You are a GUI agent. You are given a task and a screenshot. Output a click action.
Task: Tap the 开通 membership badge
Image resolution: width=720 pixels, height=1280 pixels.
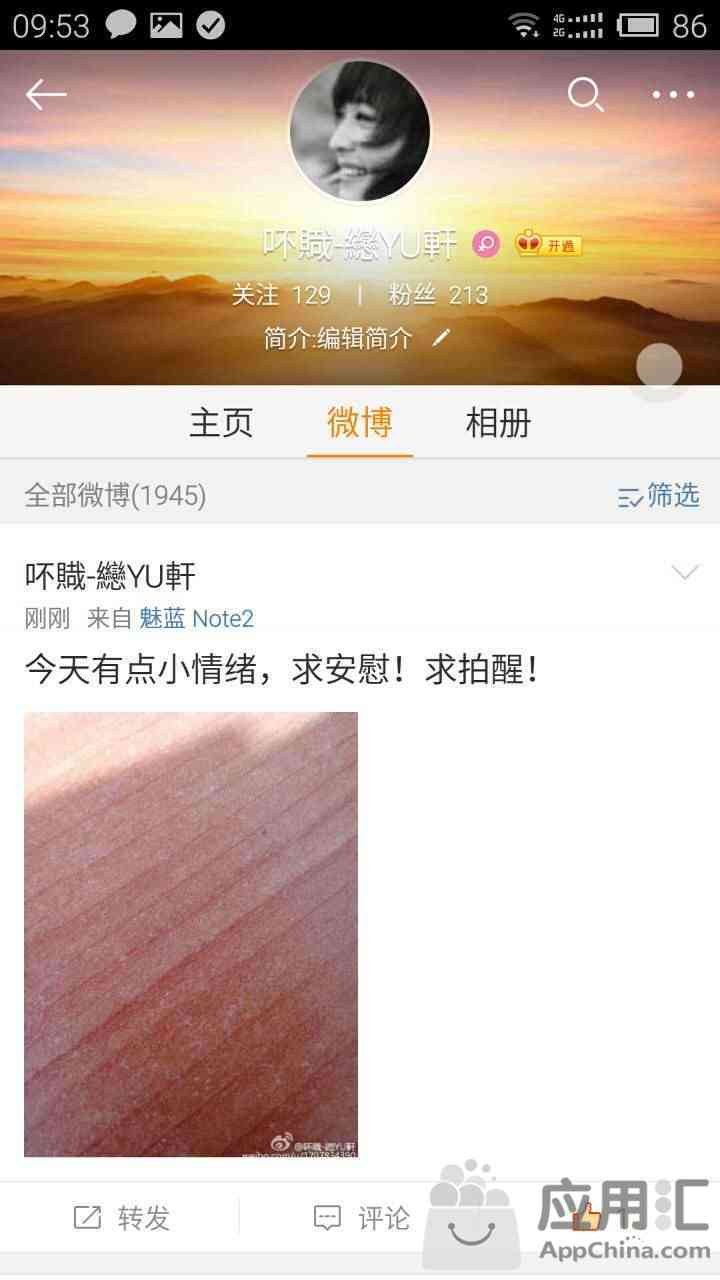[x=548, y=244]
